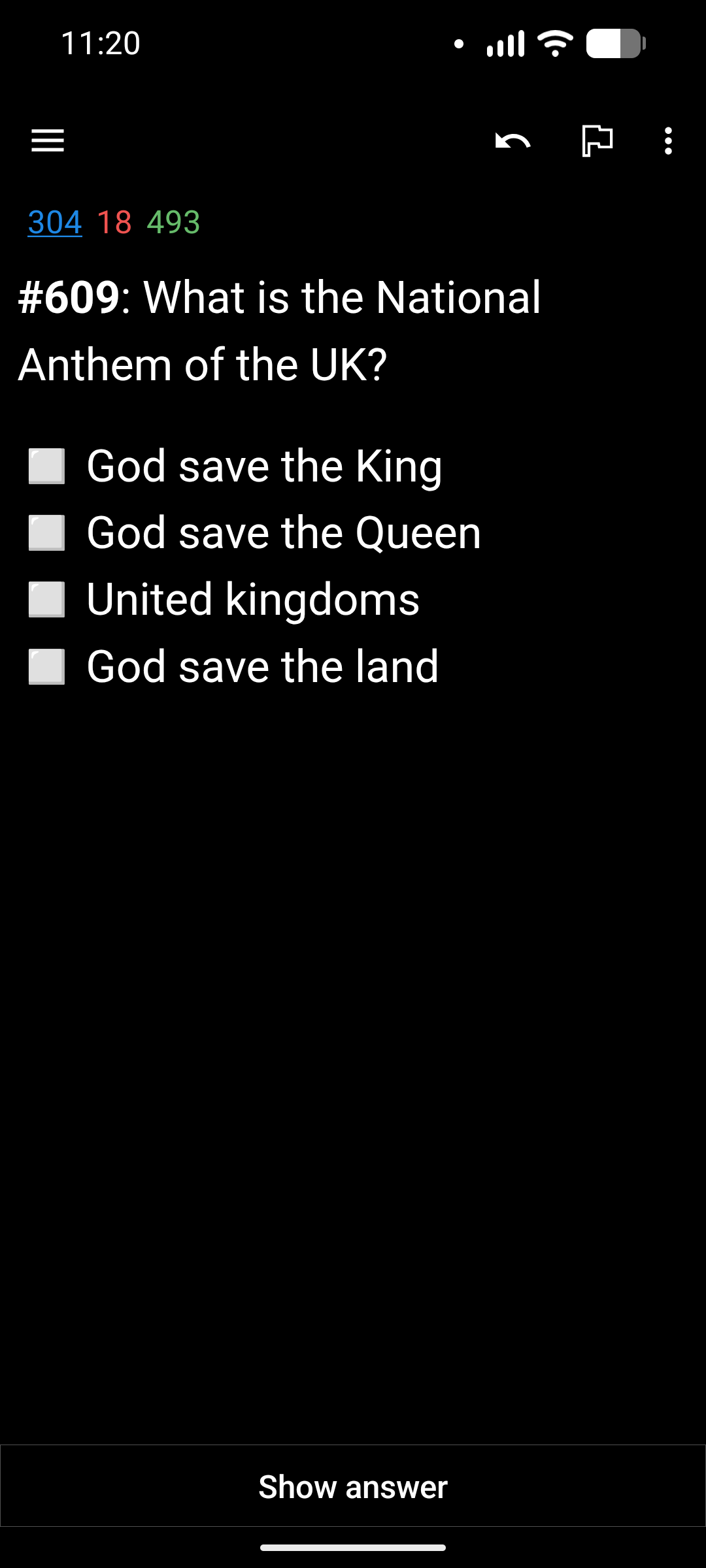Undo the last action

(513, 140)
